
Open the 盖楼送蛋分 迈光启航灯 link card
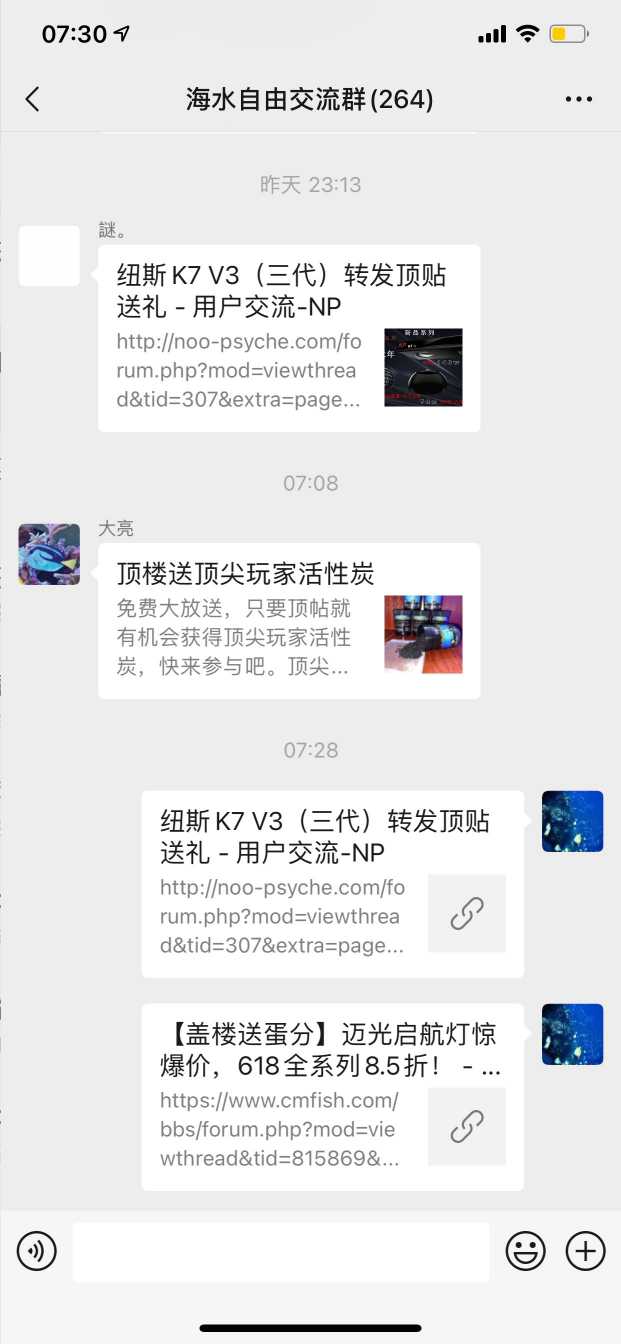pyautogui.click(x=332, y=1097)
